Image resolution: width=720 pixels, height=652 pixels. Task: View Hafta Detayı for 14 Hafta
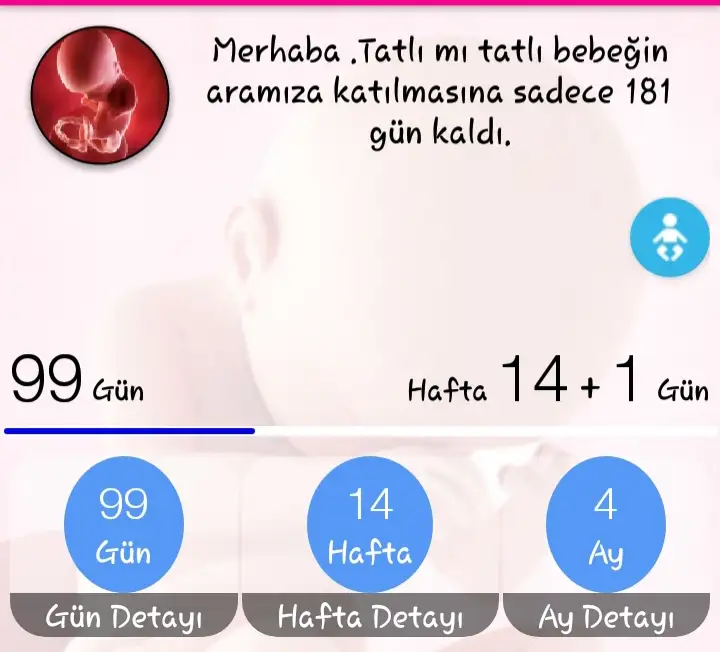pos(370,616)
